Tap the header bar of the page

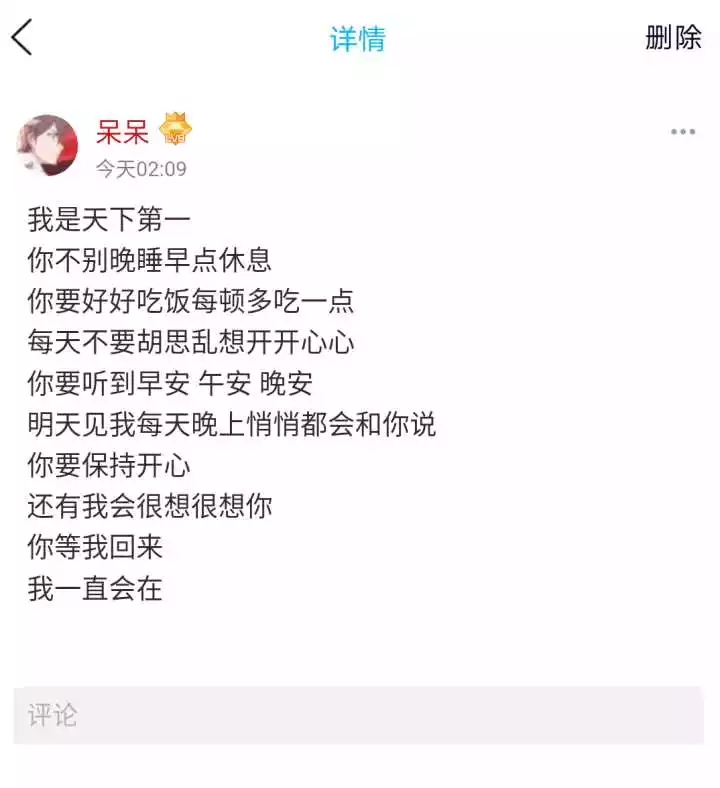[360, 38]
